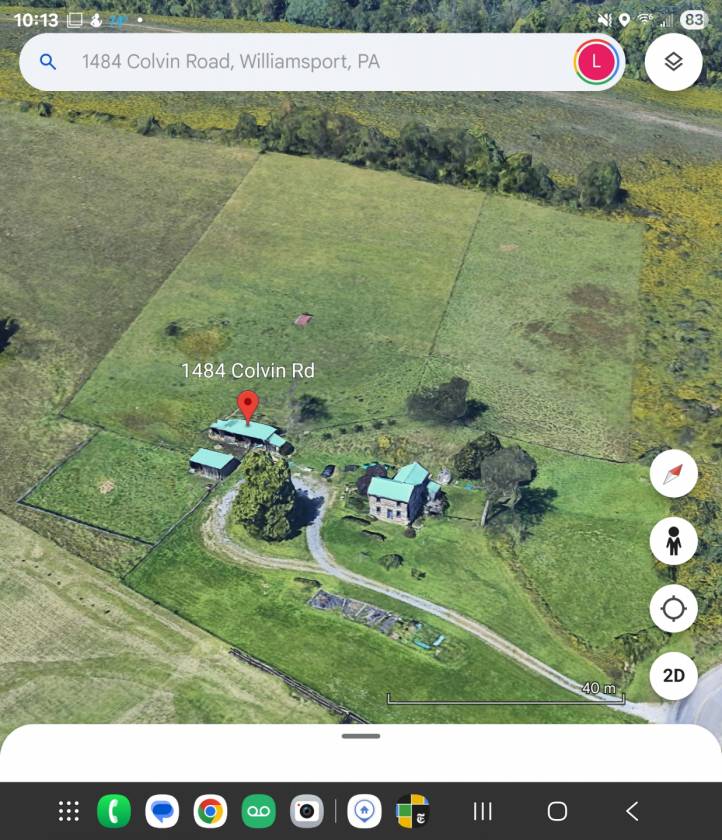Launch Messages from the taskbar
722x840 pixels.
(x=162, y=811)
